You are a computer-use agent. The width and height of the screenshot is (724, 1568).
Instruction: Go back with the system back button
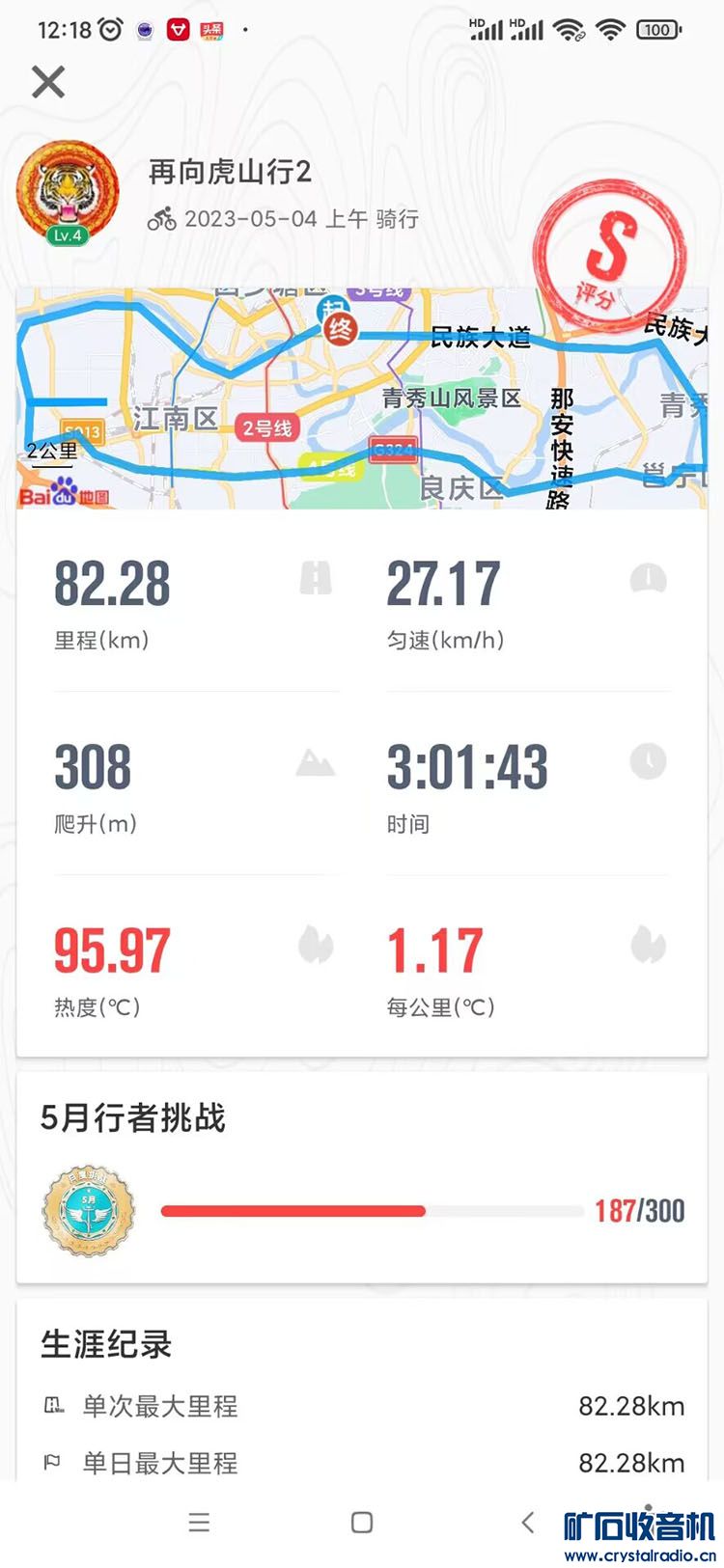click(x=527, y=1523)
